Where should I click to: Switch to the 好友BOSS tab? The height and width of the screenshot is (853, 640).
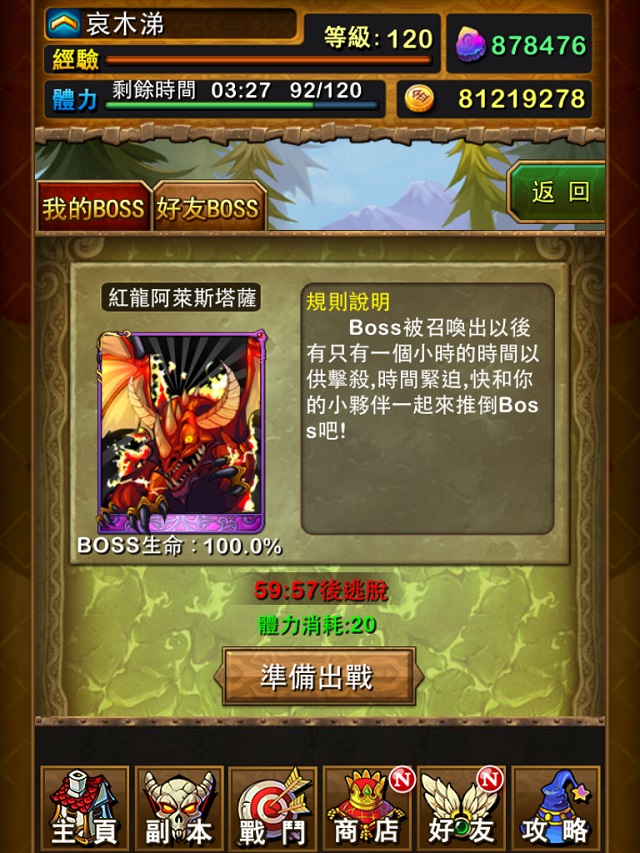click(208, 209)
